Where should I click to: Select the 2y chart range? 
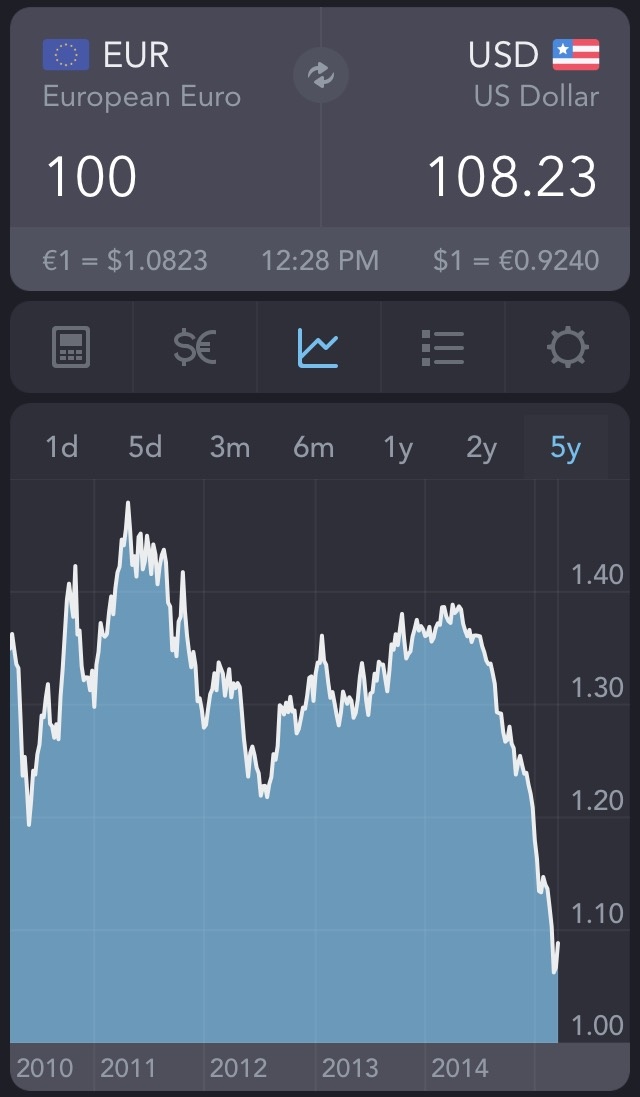(x=481, y=447)
